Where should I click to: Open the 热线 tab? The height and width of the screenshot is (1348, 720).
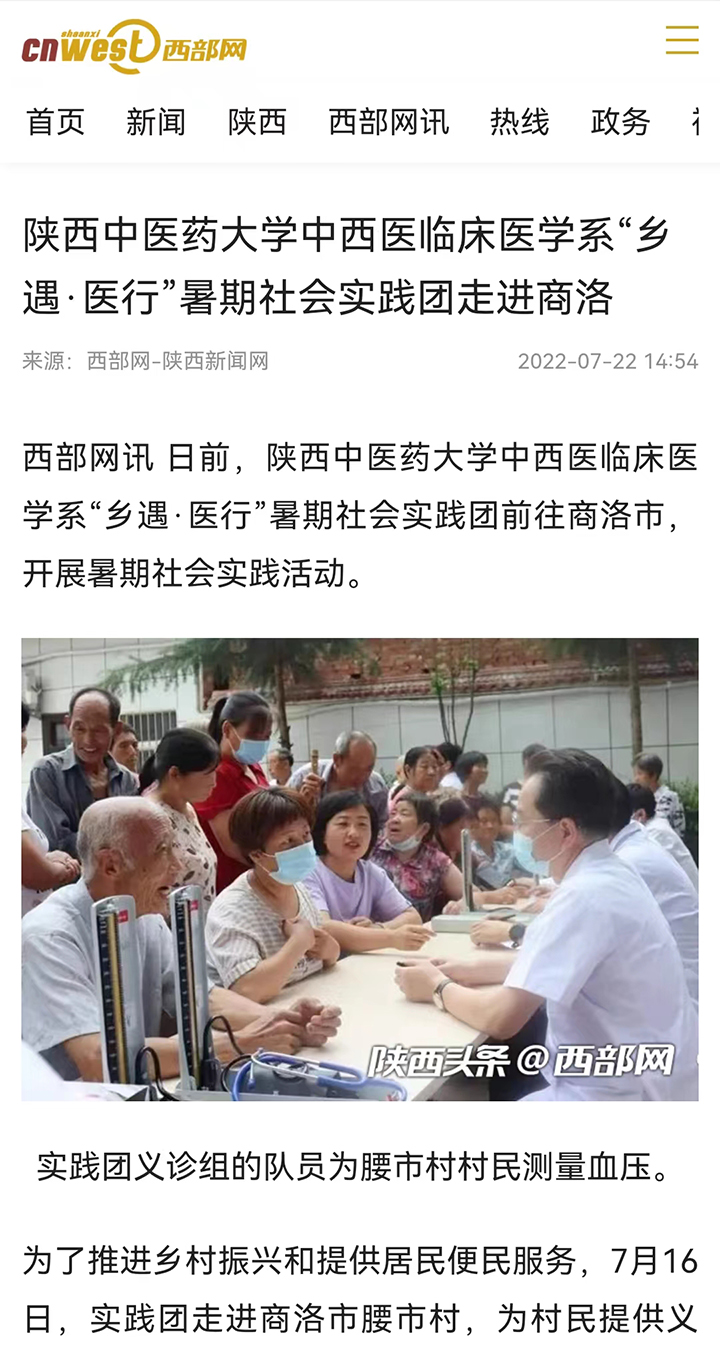pos(520,122)
